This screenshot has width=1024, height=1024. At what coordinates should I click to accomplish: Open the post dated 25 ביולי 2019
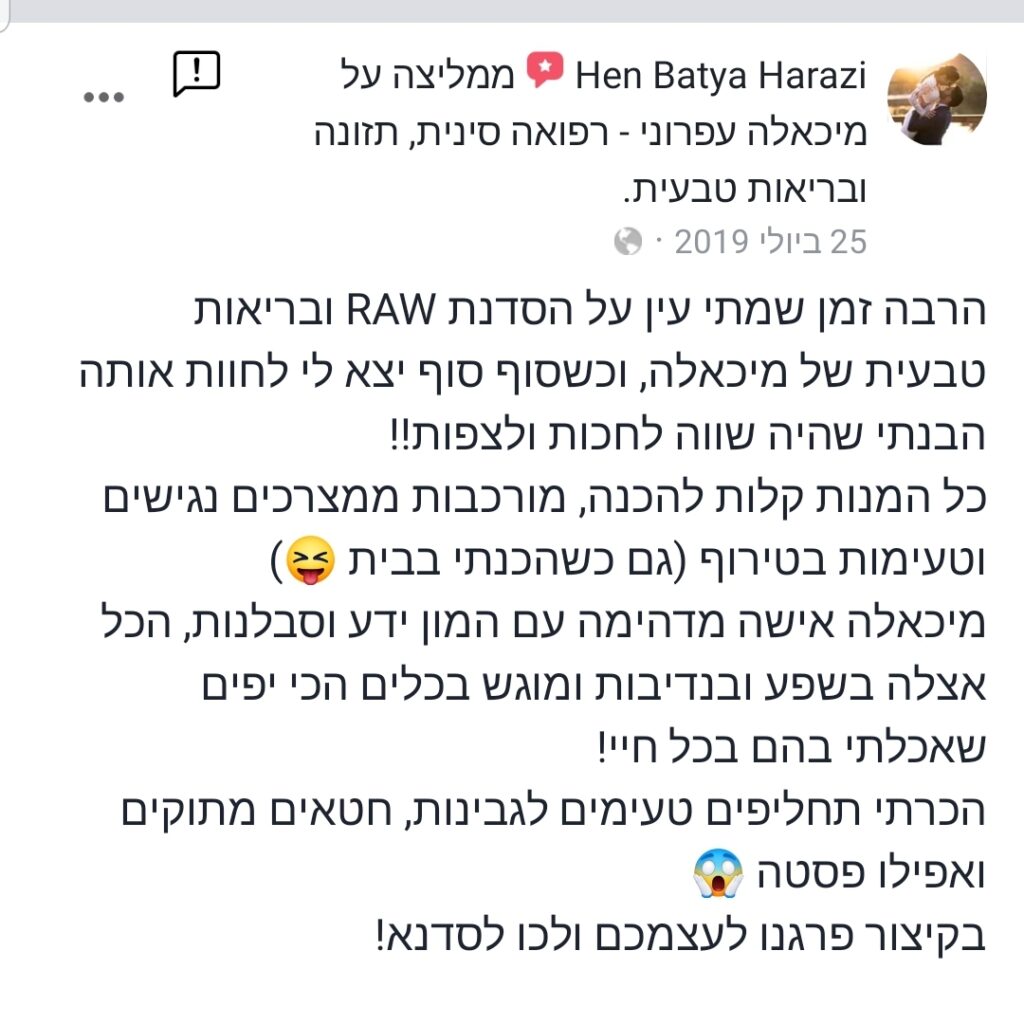(758, 242)
